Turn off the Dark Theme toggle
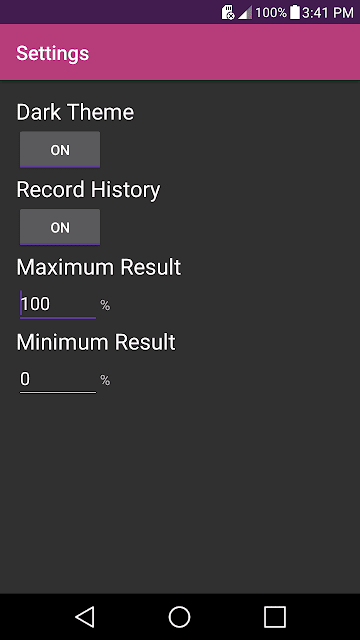360x640 pixels. point(60,149)
